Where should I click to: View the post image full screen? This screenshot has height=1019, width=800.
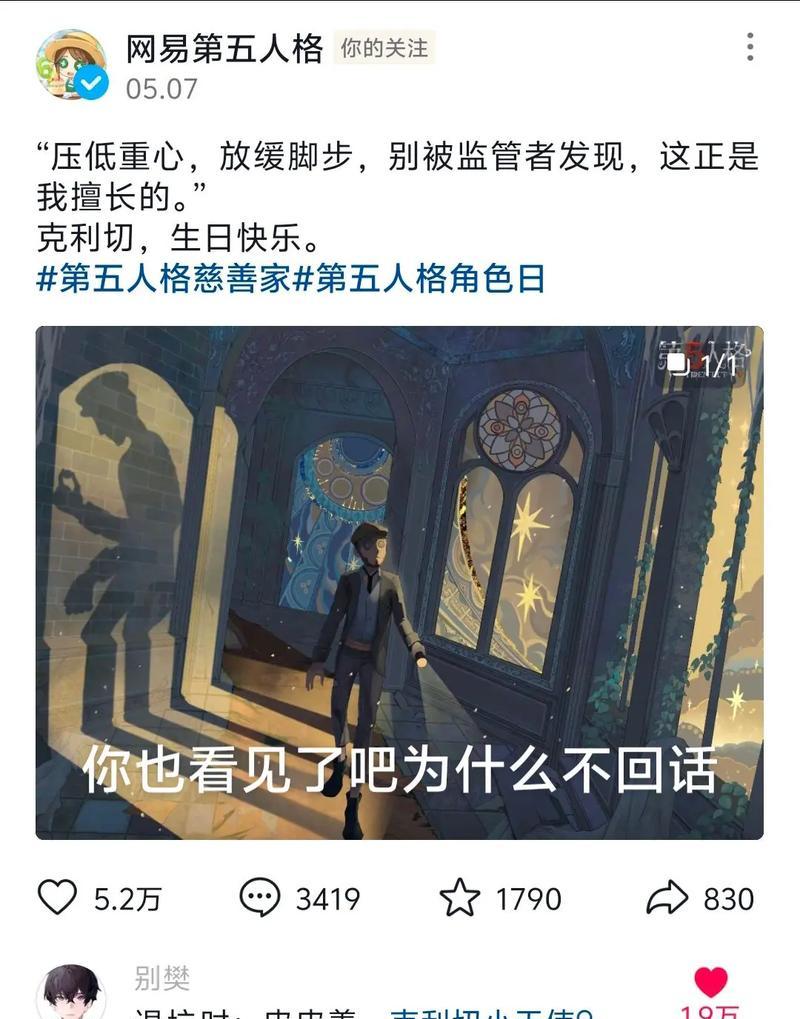coord(399,582)
